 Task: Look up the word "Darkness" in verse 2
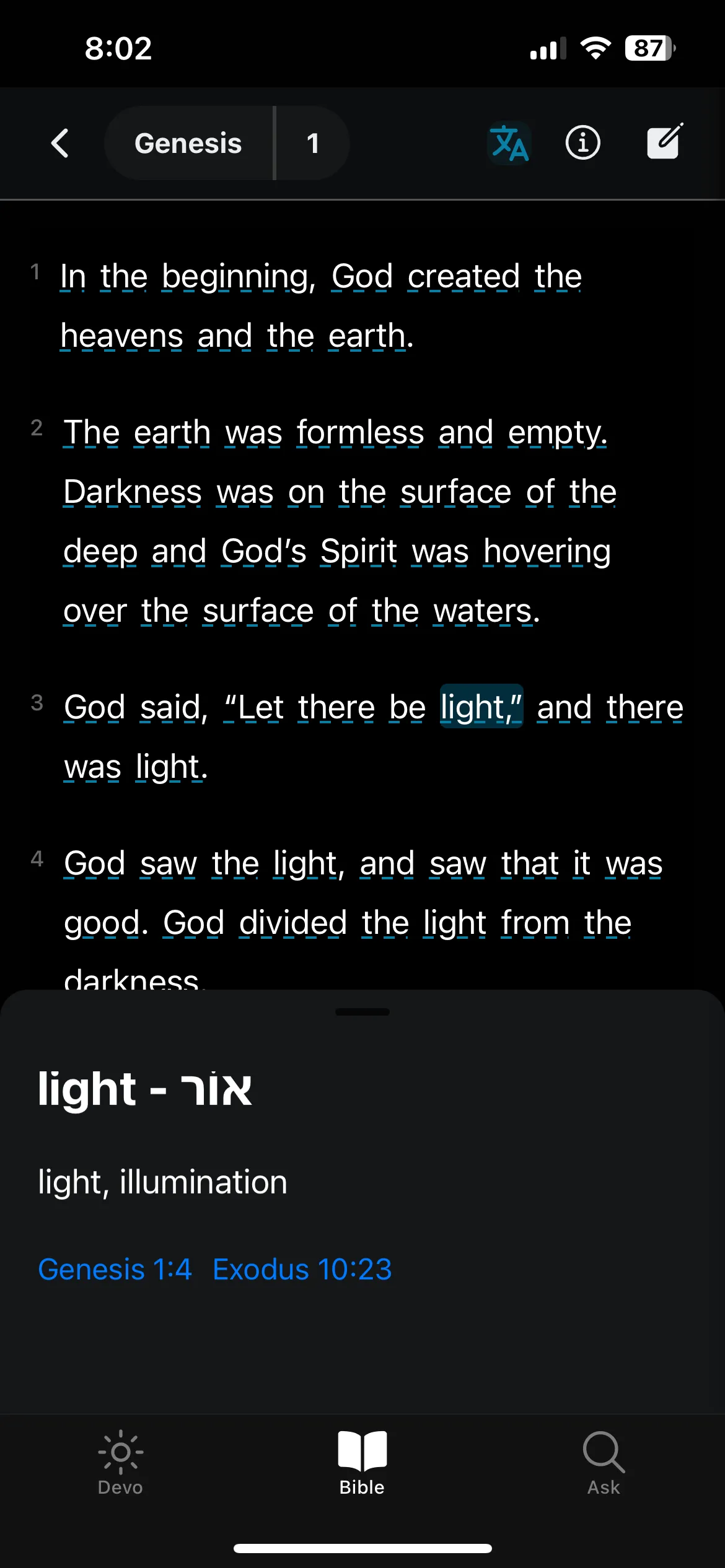coord(133,492)
